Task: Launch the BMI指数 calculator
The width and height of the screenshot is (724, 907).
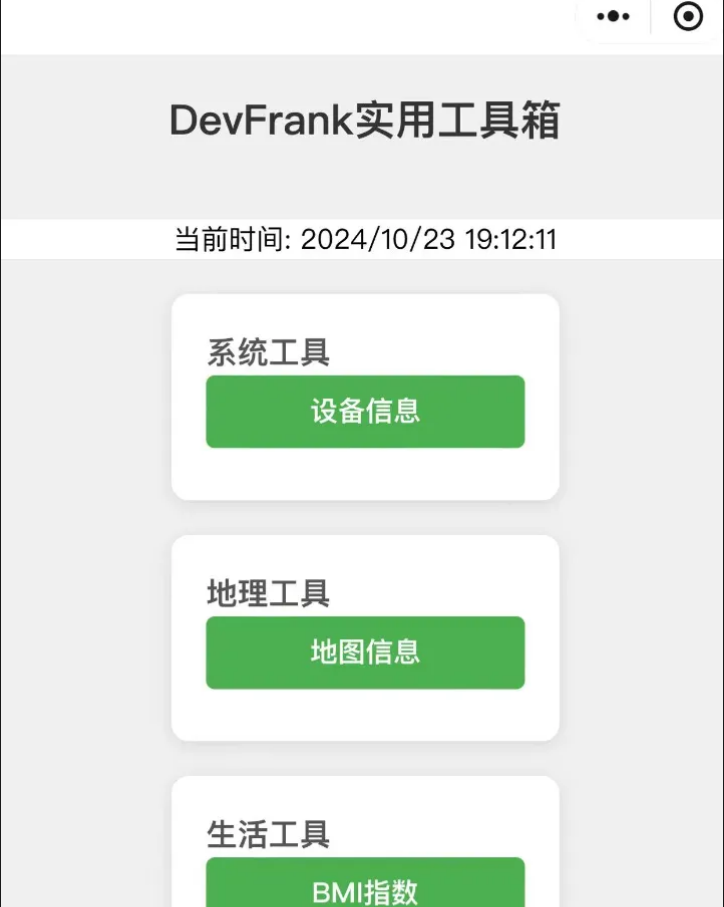Action: click(365, 886)
